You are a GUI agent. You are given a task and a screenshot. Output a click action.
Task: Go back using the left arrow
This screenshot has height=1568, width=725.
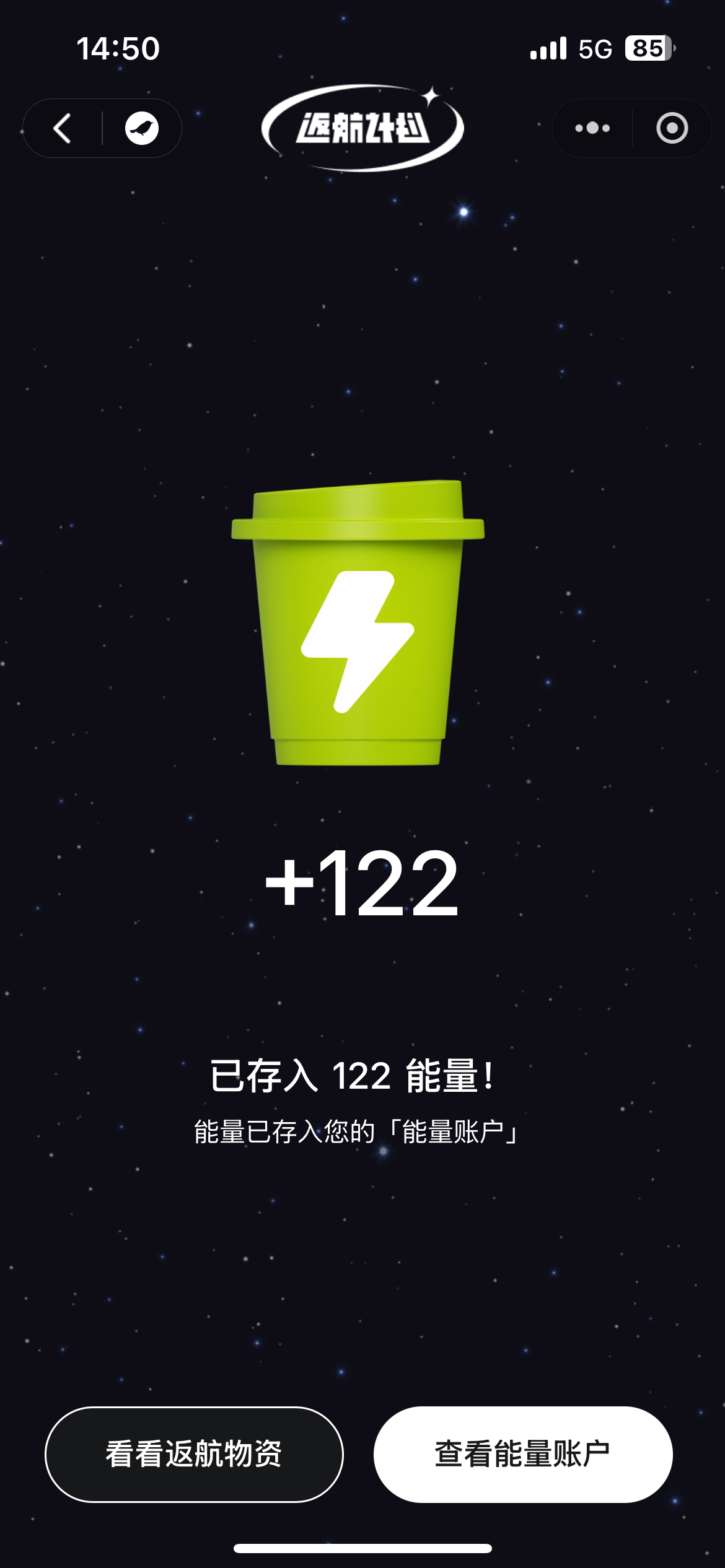(63, 128)
